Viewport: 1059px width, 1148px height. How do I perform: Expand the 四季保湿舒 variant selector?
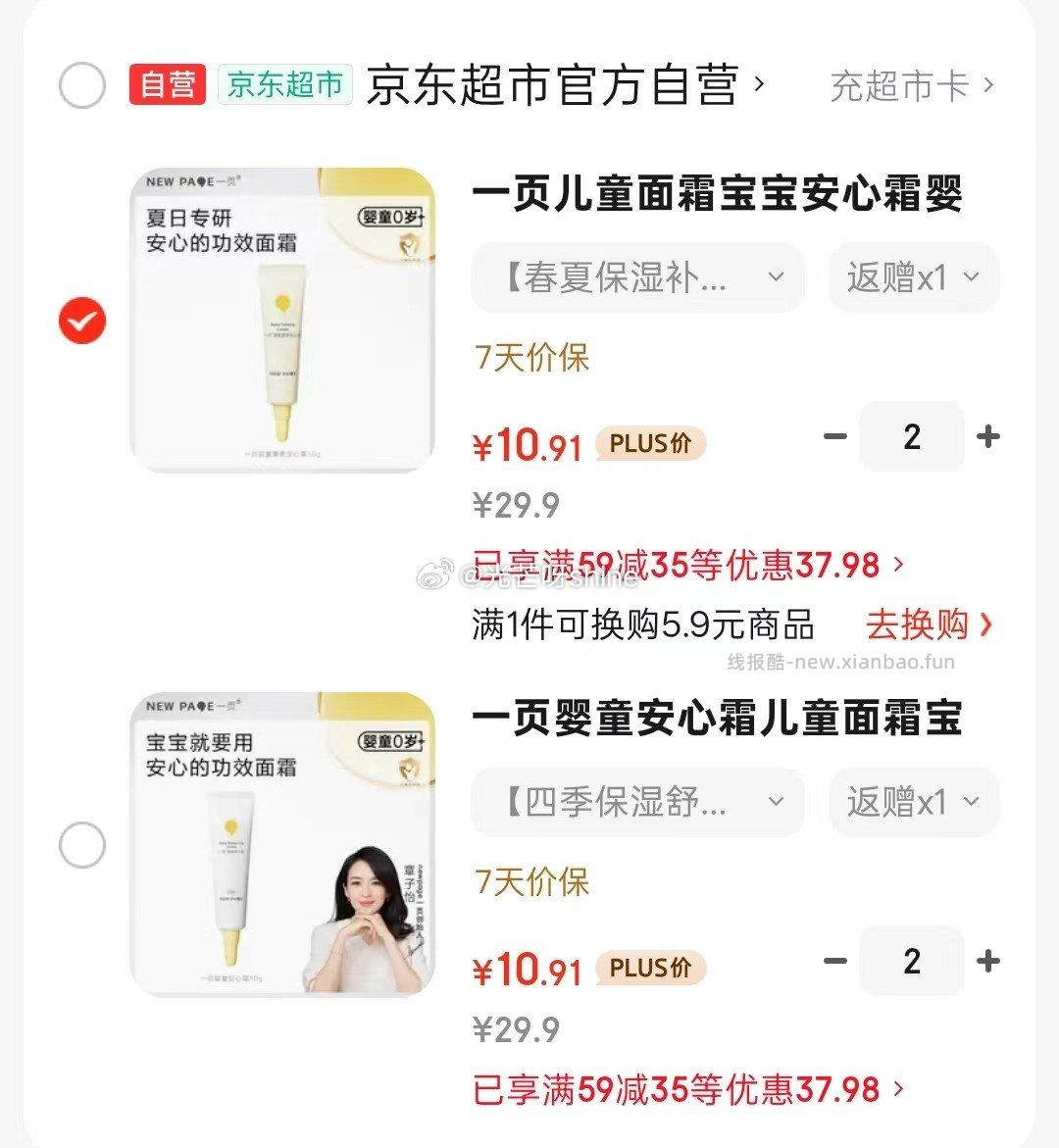tap(635, 802)
